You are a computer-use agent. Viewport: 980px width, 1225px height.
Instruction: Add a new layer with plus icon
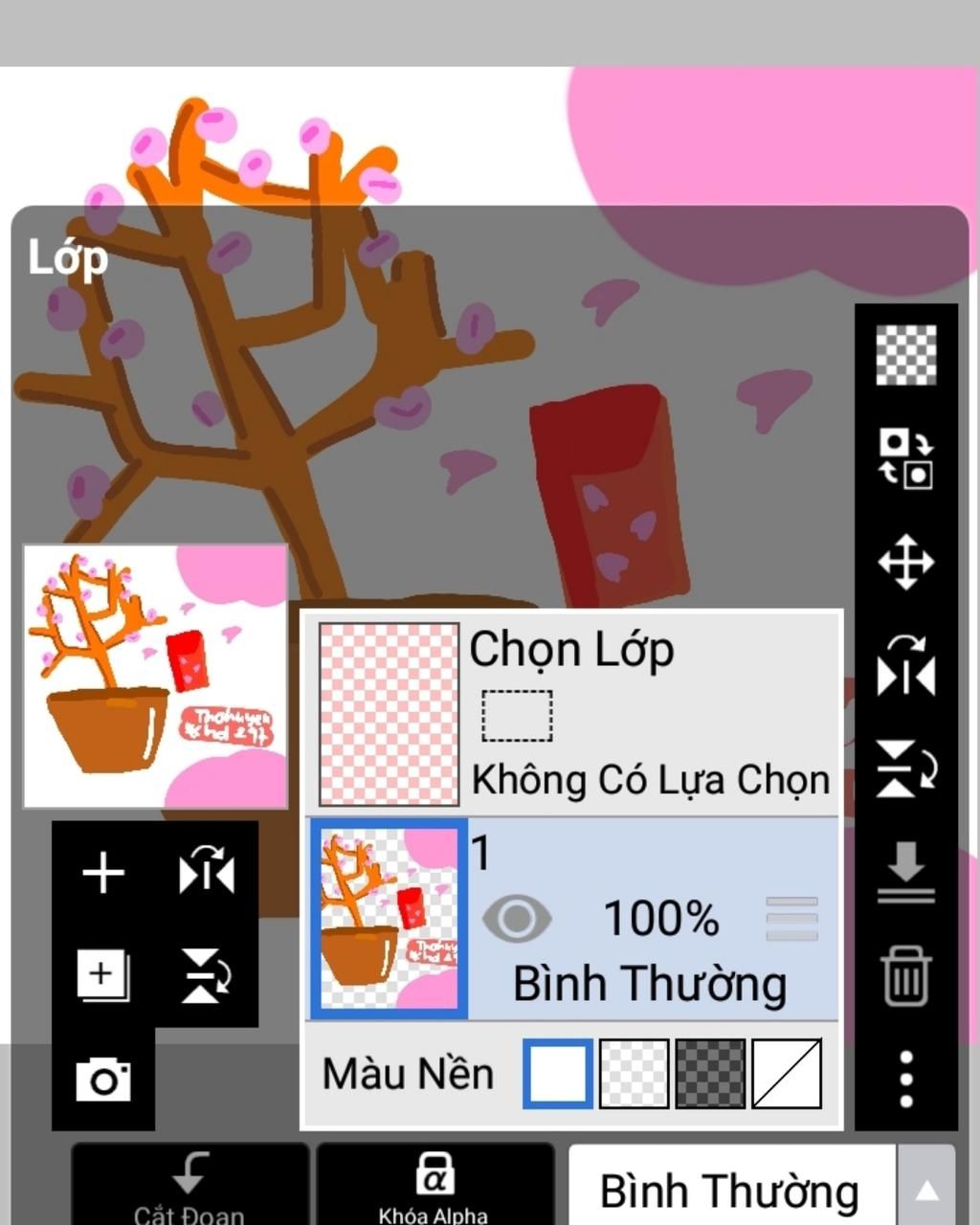(x=103, y=873)
